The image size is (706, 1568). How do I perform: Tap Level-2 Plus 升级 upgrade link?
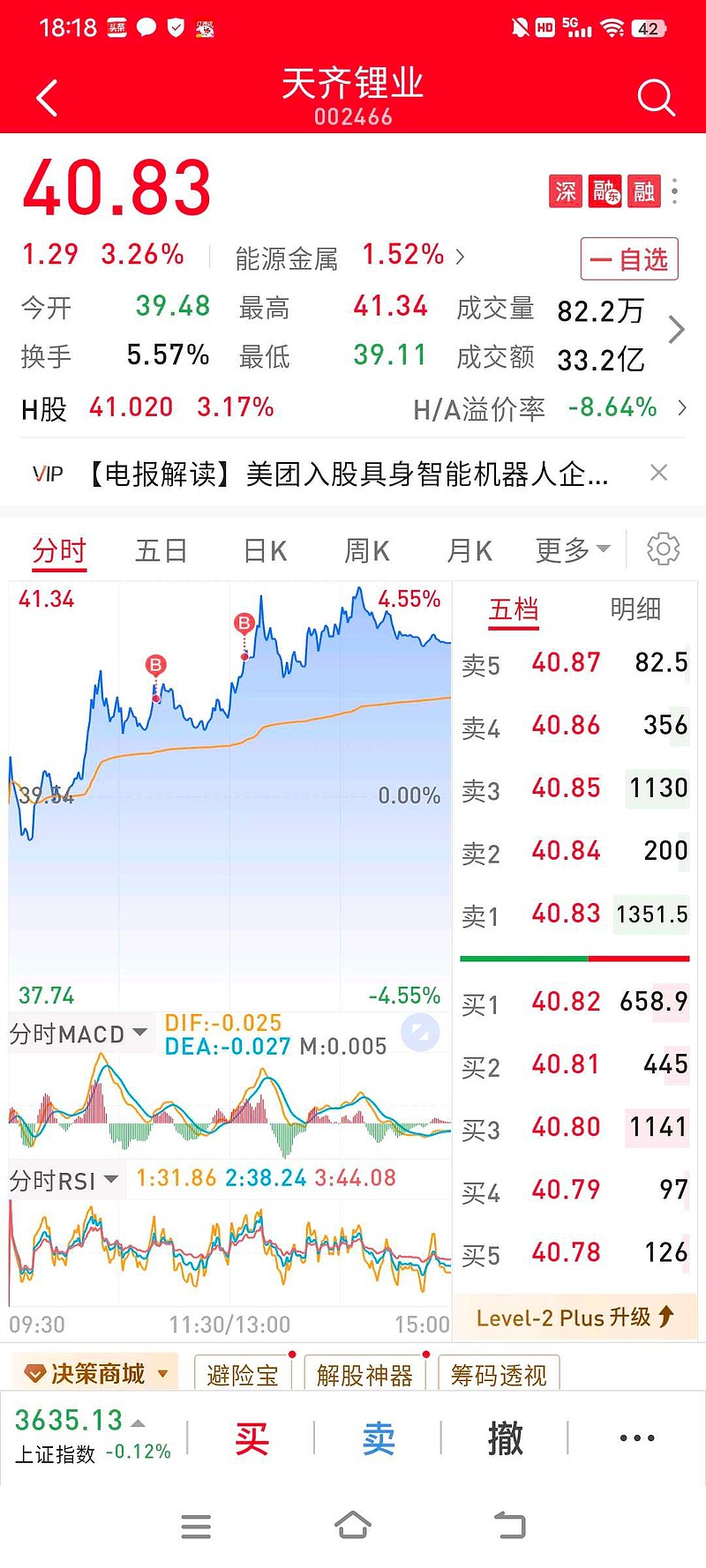point(575,1318)
